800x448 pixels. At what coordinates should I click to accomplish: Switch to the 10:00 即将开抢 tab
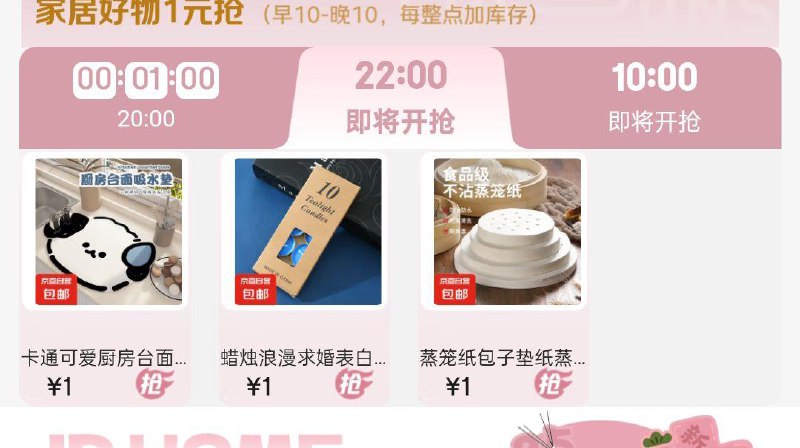[x=654, y=96]
